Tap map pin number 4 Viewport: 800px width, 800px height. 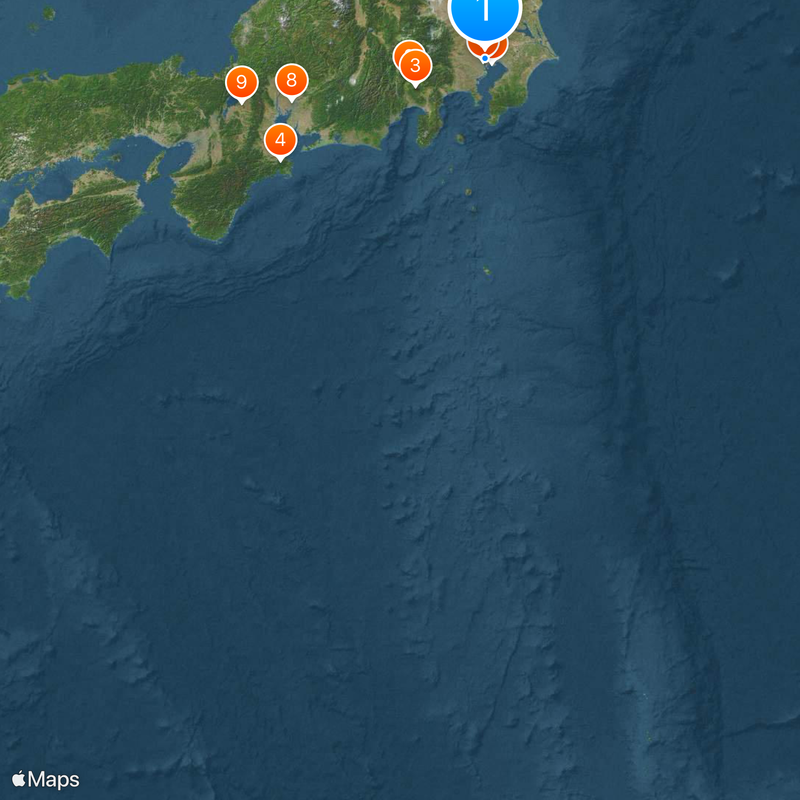280,141
